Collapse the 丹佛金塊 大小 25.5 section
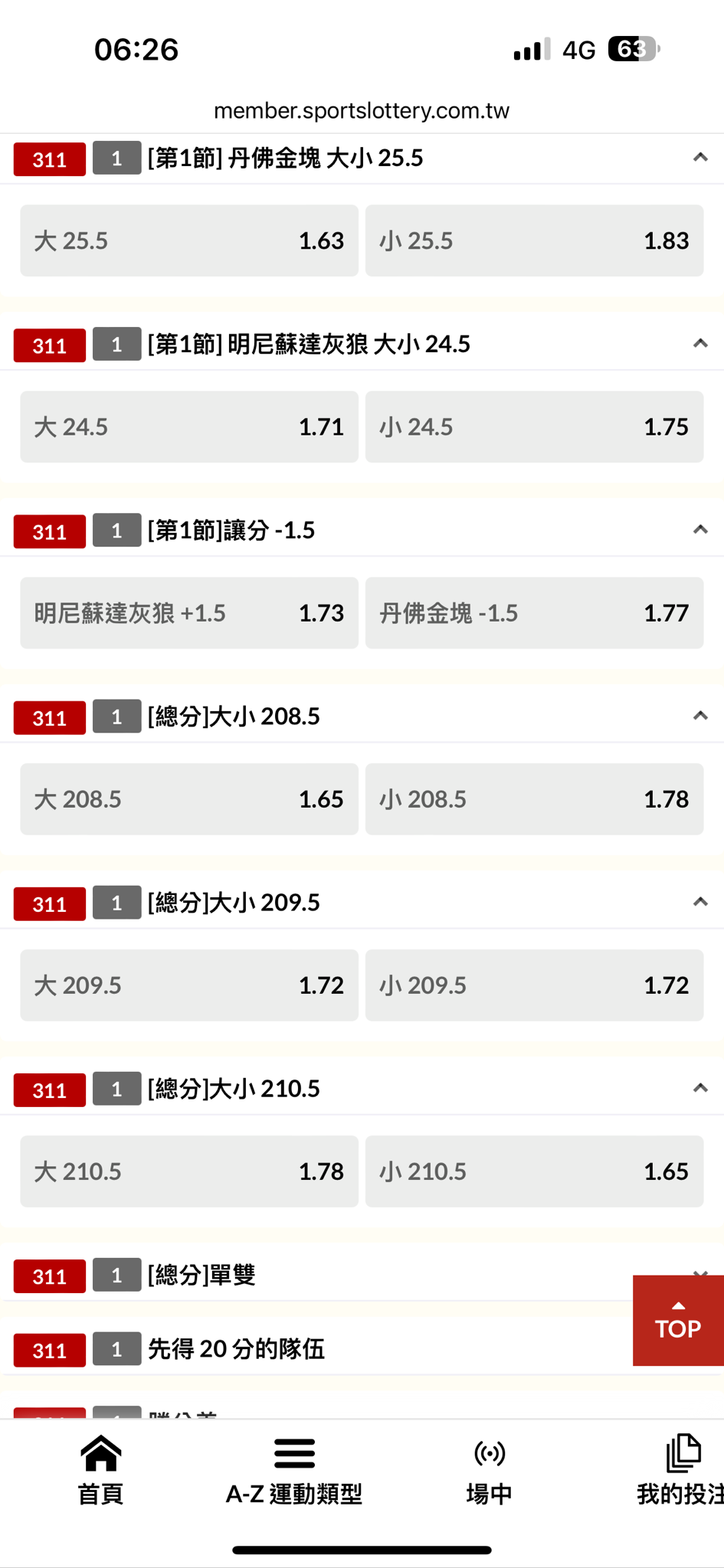724x1568 pixels. [x=699, y=158]
